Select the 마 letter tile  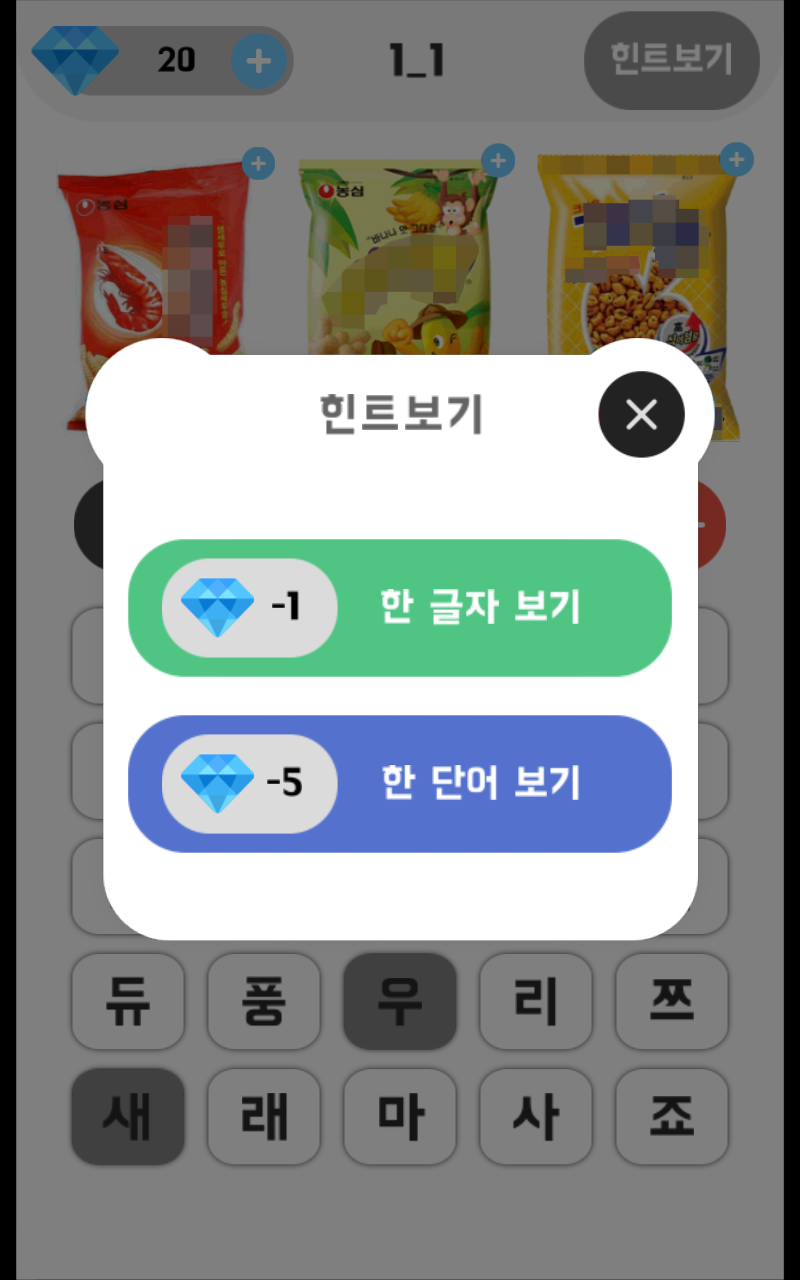point(400,1117)
